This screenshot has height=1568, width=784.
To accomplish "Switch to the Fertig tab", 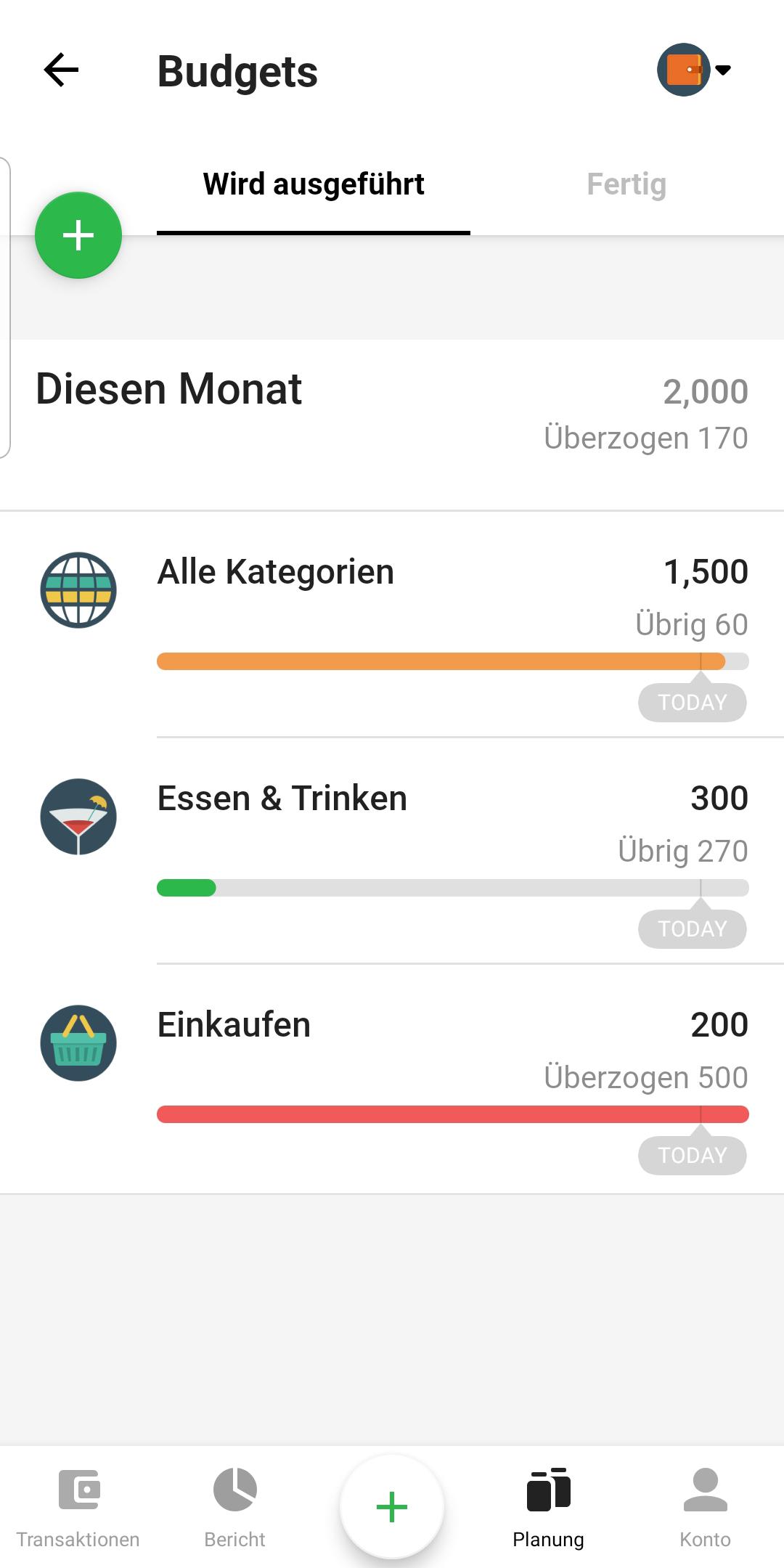I will [626, 184].
